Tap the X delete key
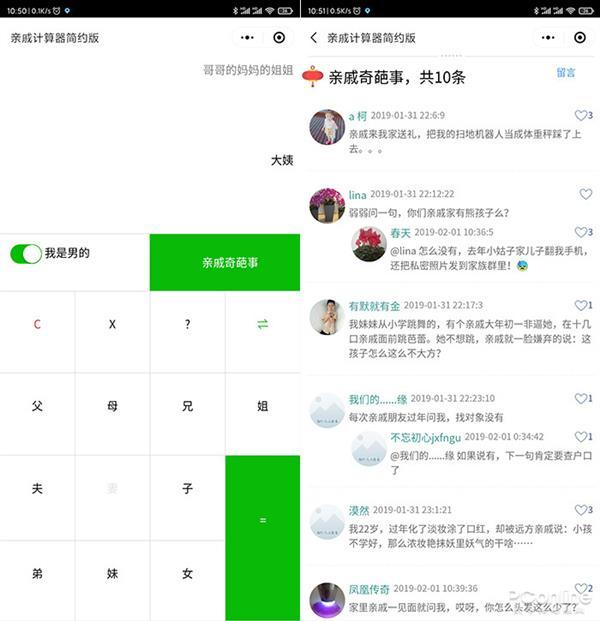 tap(112, 325)
